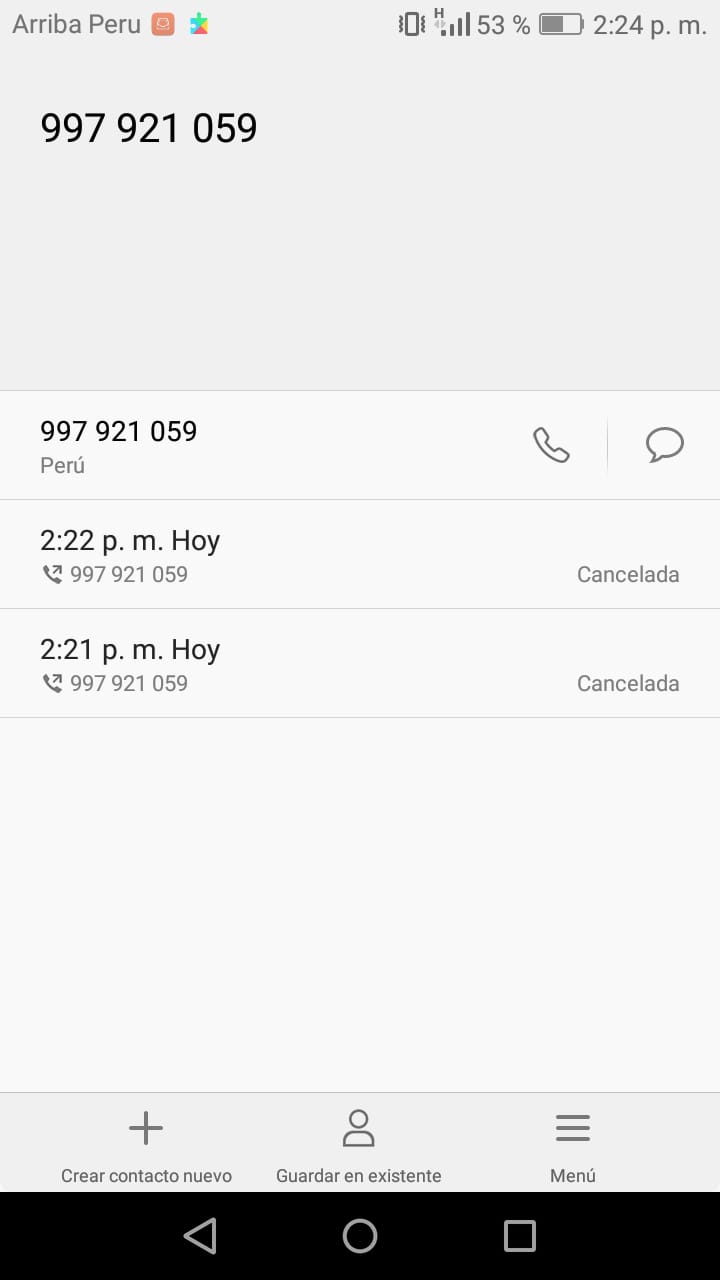The image size is (720, 1280).
Task: Go back using the system back button
Action: pos(200,1236)
